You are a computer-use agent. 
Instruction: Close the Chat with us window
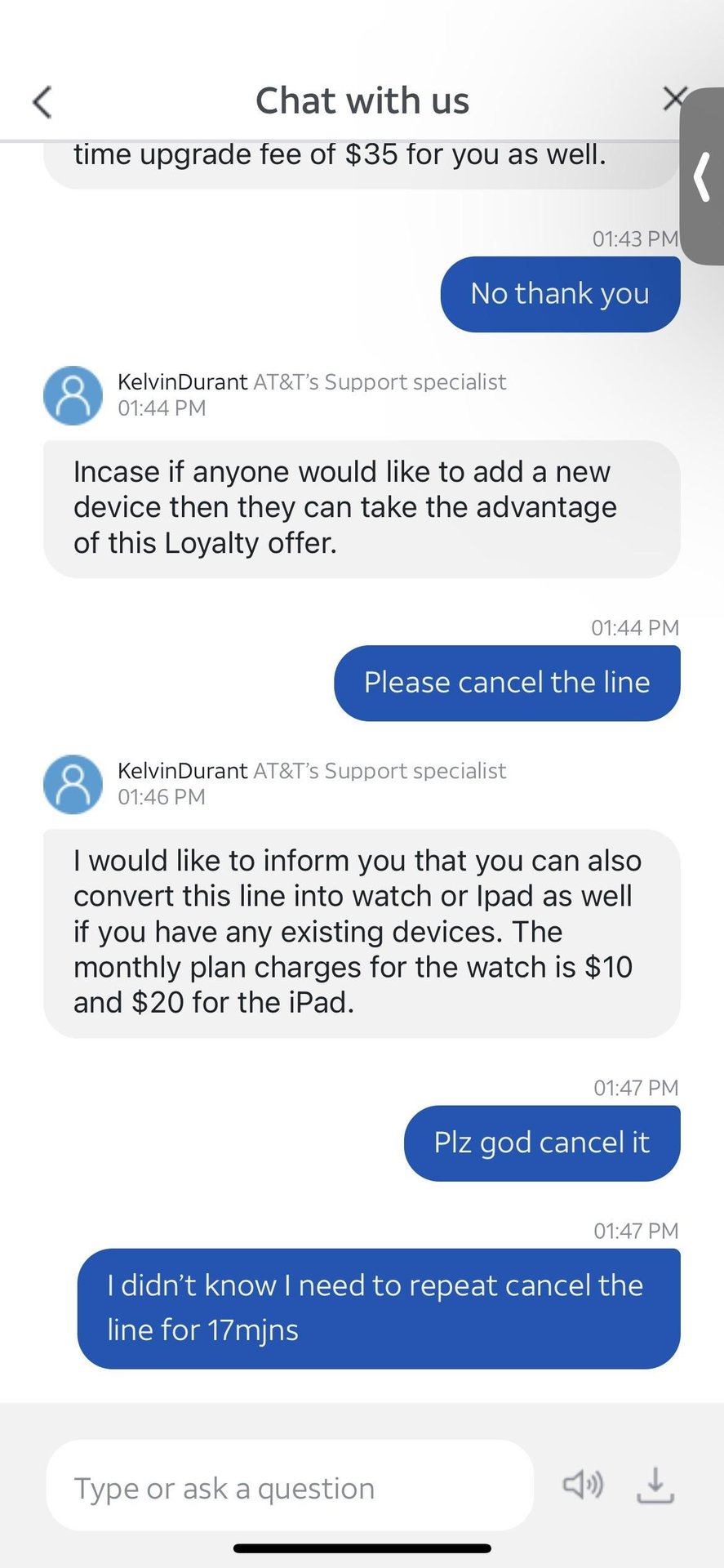(x=673, y=99)
